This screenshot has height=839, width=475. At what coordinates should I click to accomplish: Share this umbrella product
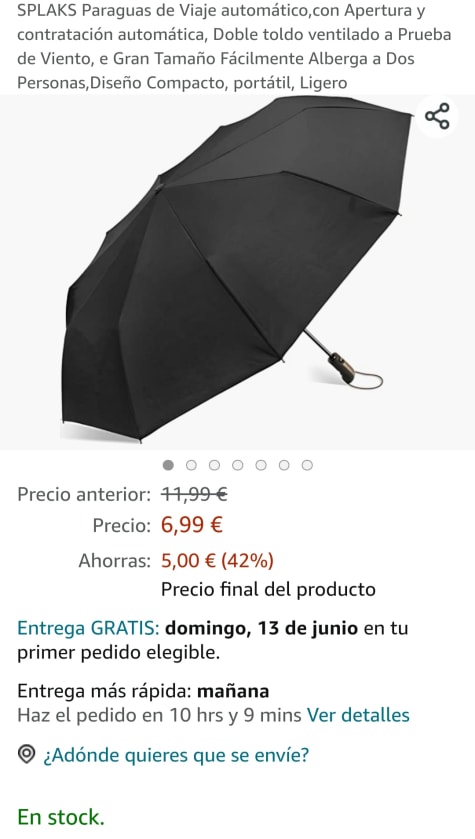click(x=436, y=116)
